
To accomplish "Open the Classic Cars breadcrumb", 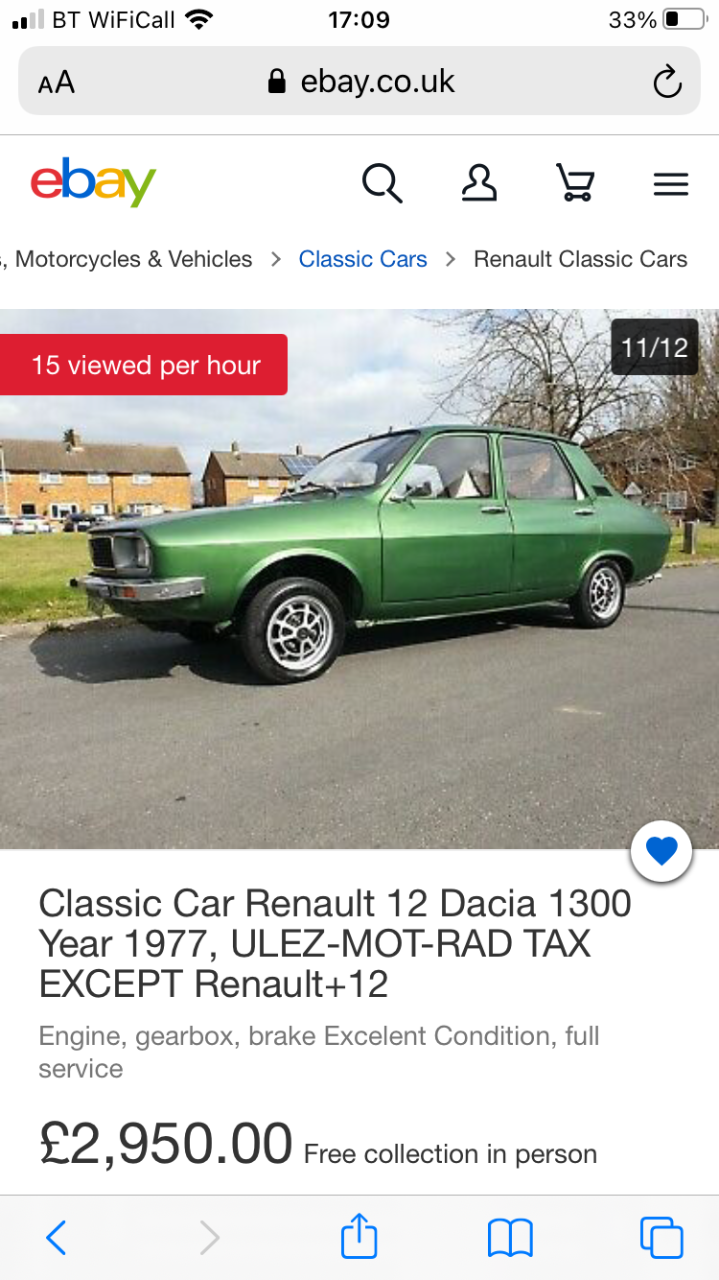I will 363,259.
